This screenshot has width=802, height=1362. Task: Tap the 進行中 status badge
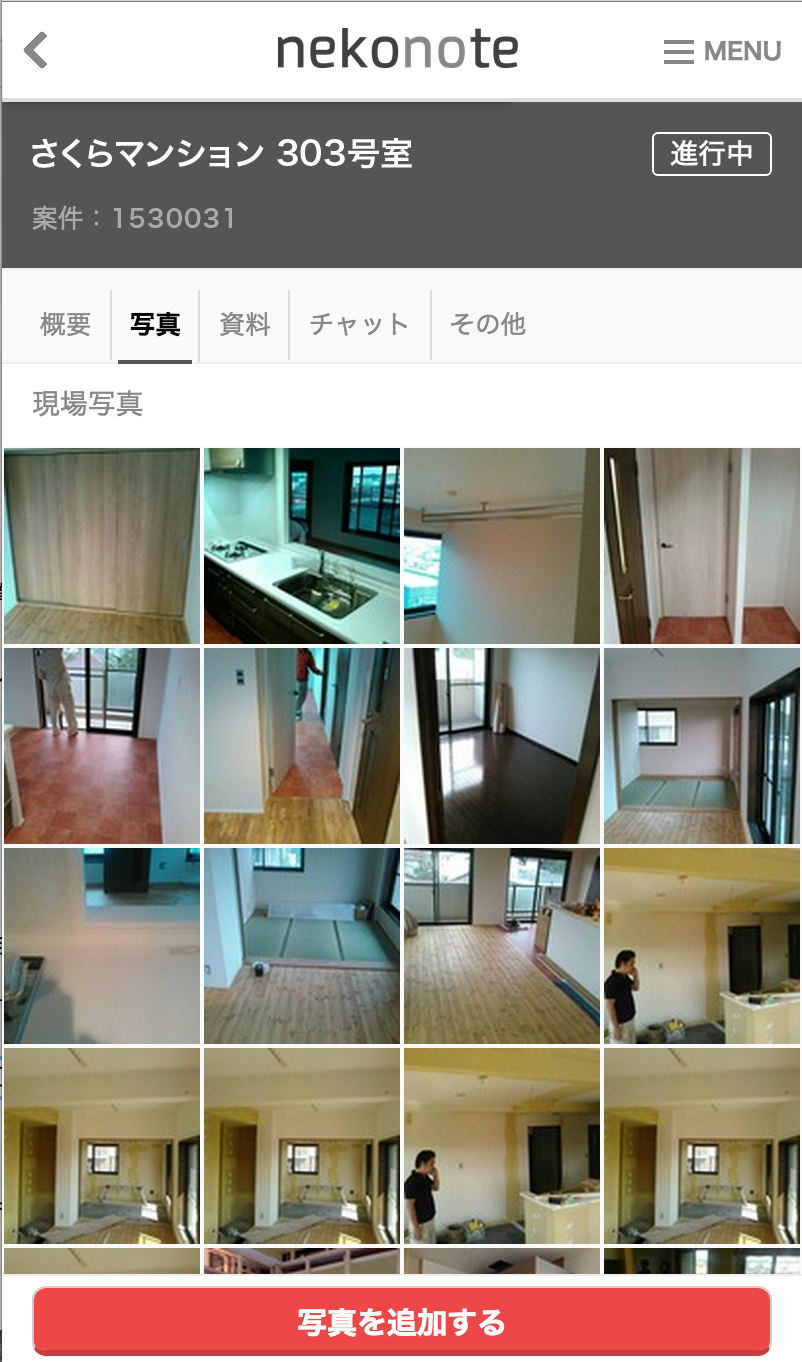click(712, 154)
